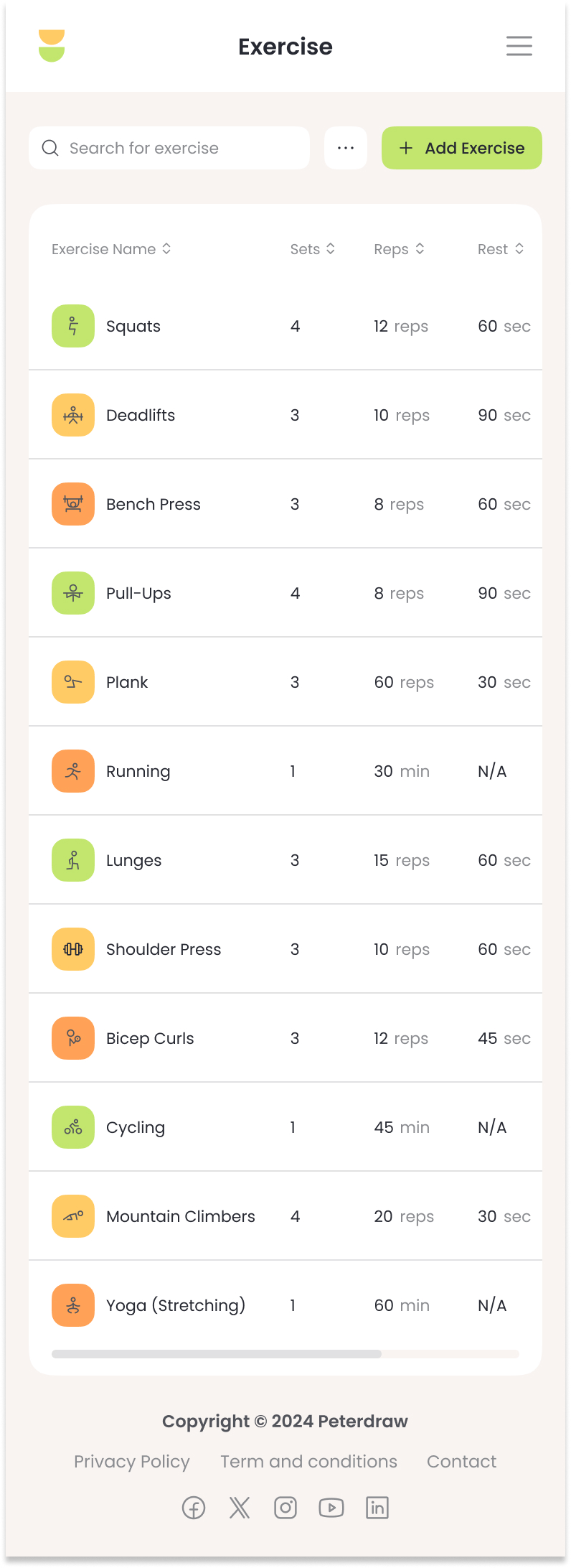Open the three-dot options menu
571x1568 pixels.
tap(346, 148)
